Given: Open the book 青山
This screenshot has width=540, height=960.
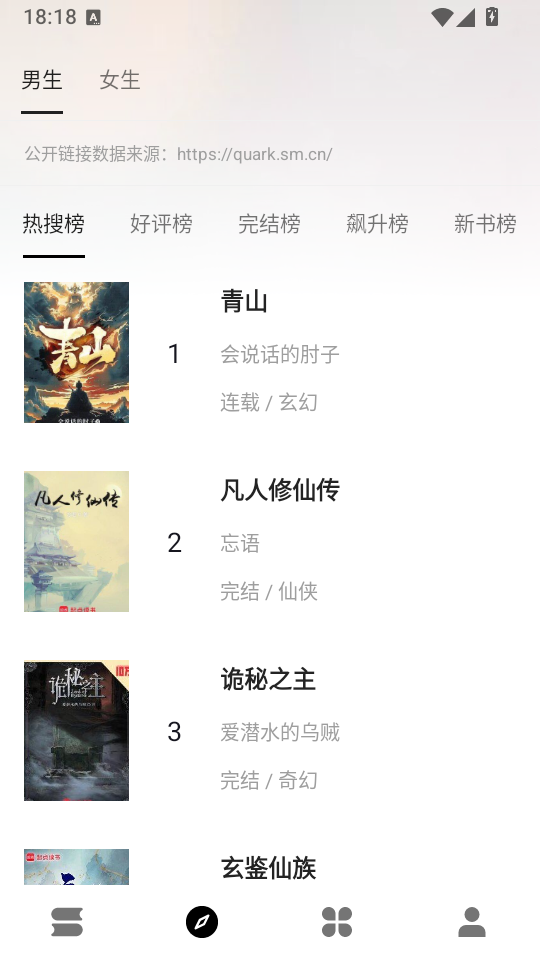Looking at the screenshot, I should tap(270, 353).
